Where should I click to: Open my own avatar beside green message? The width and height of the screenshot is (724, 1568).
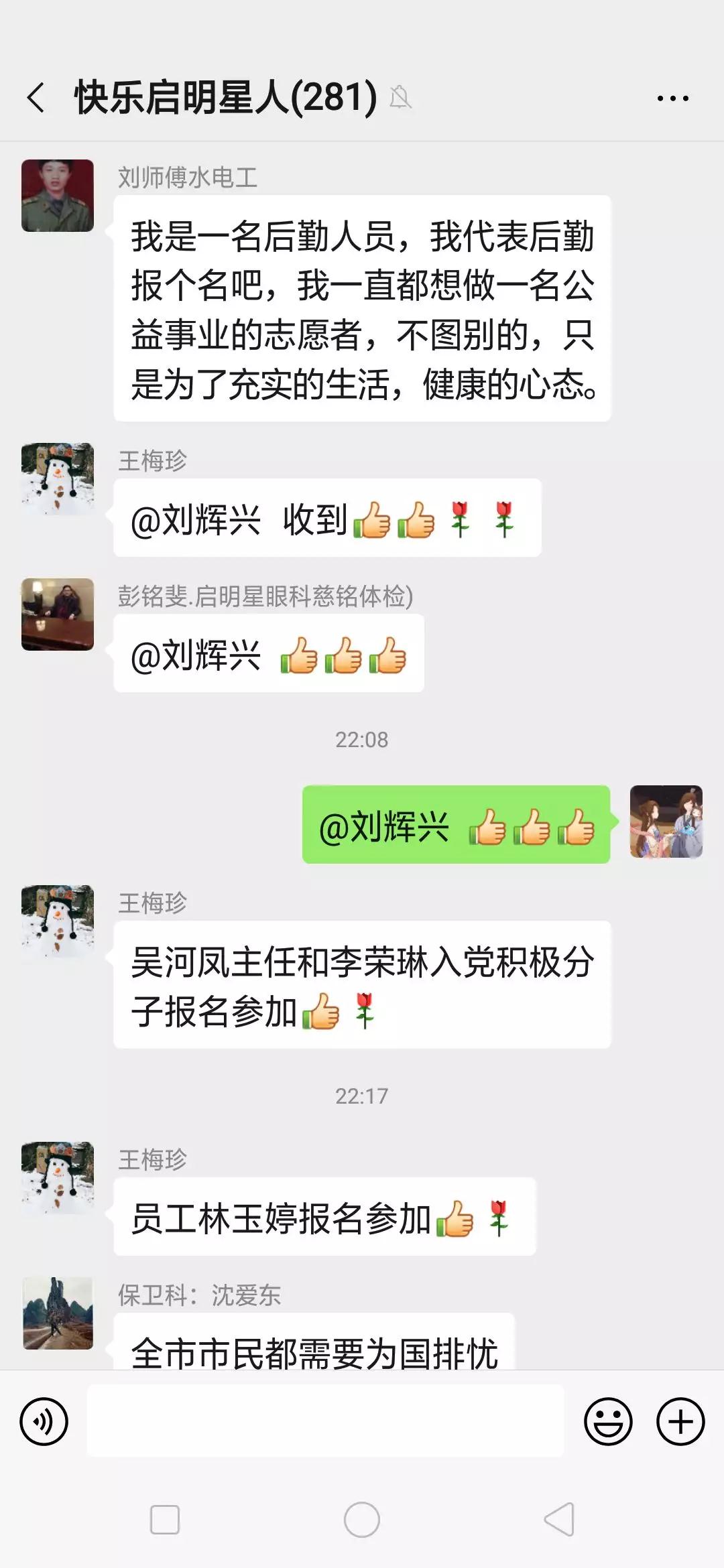pos(666,822)
